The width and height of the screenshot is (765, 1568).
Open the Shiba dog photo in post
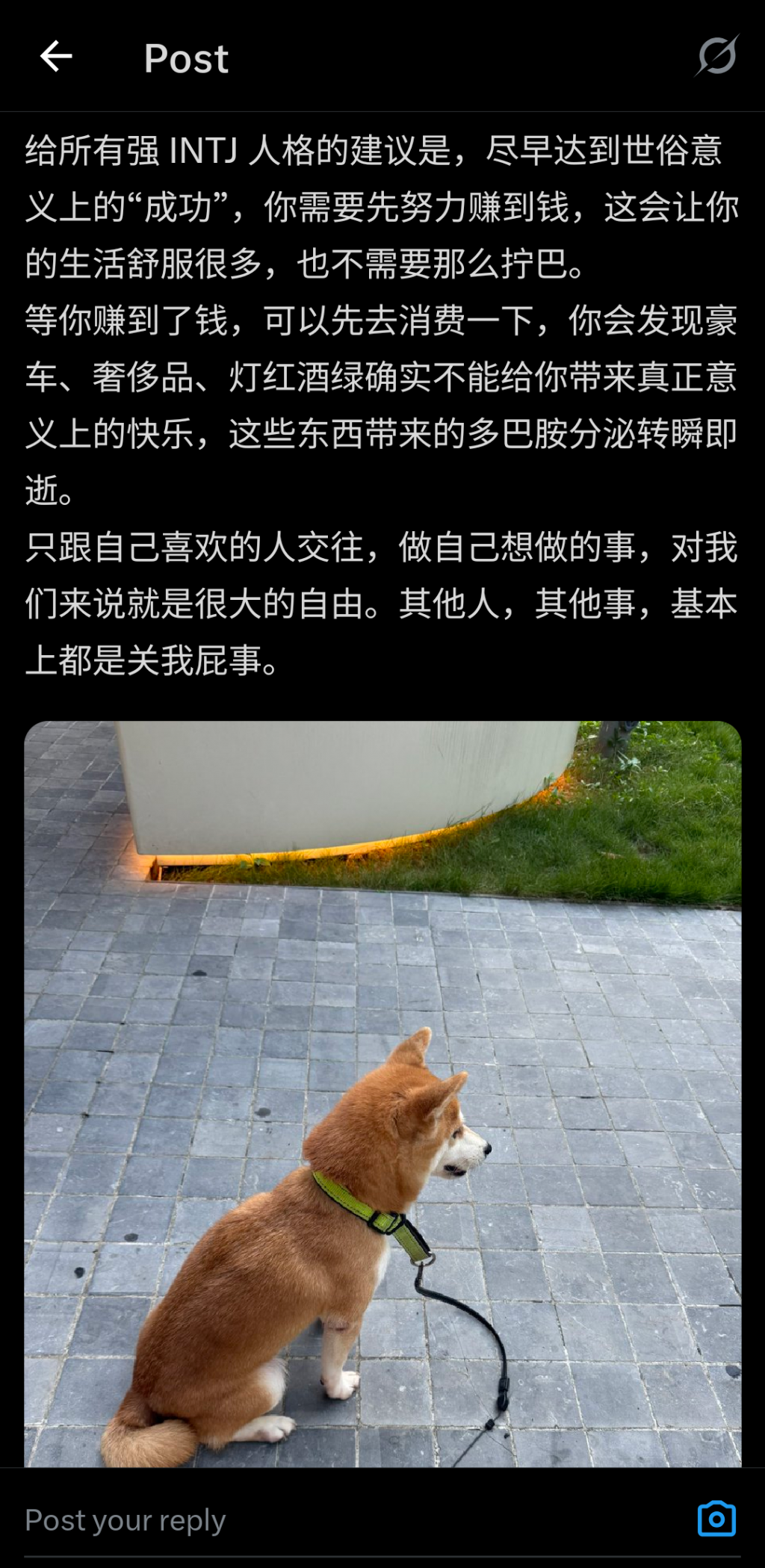(382, 1092)
